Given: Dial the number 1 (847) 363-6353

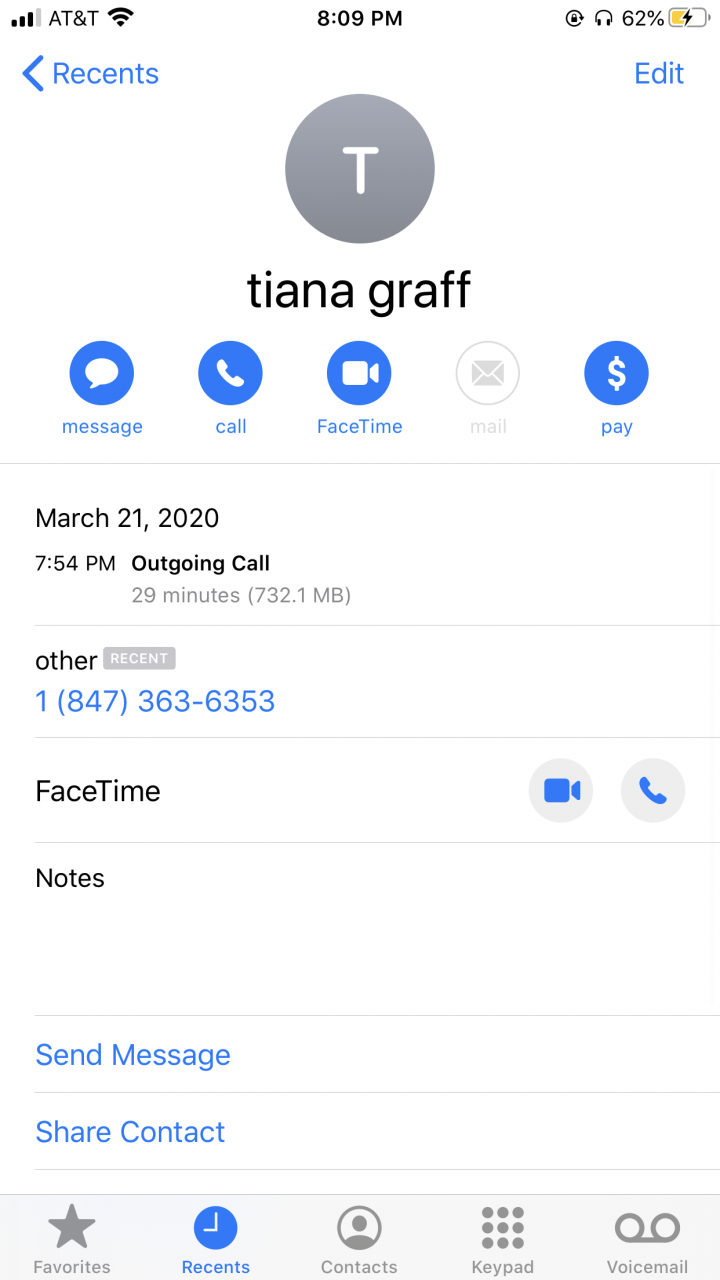Looking at the screenshot, I should coord(155,701).
